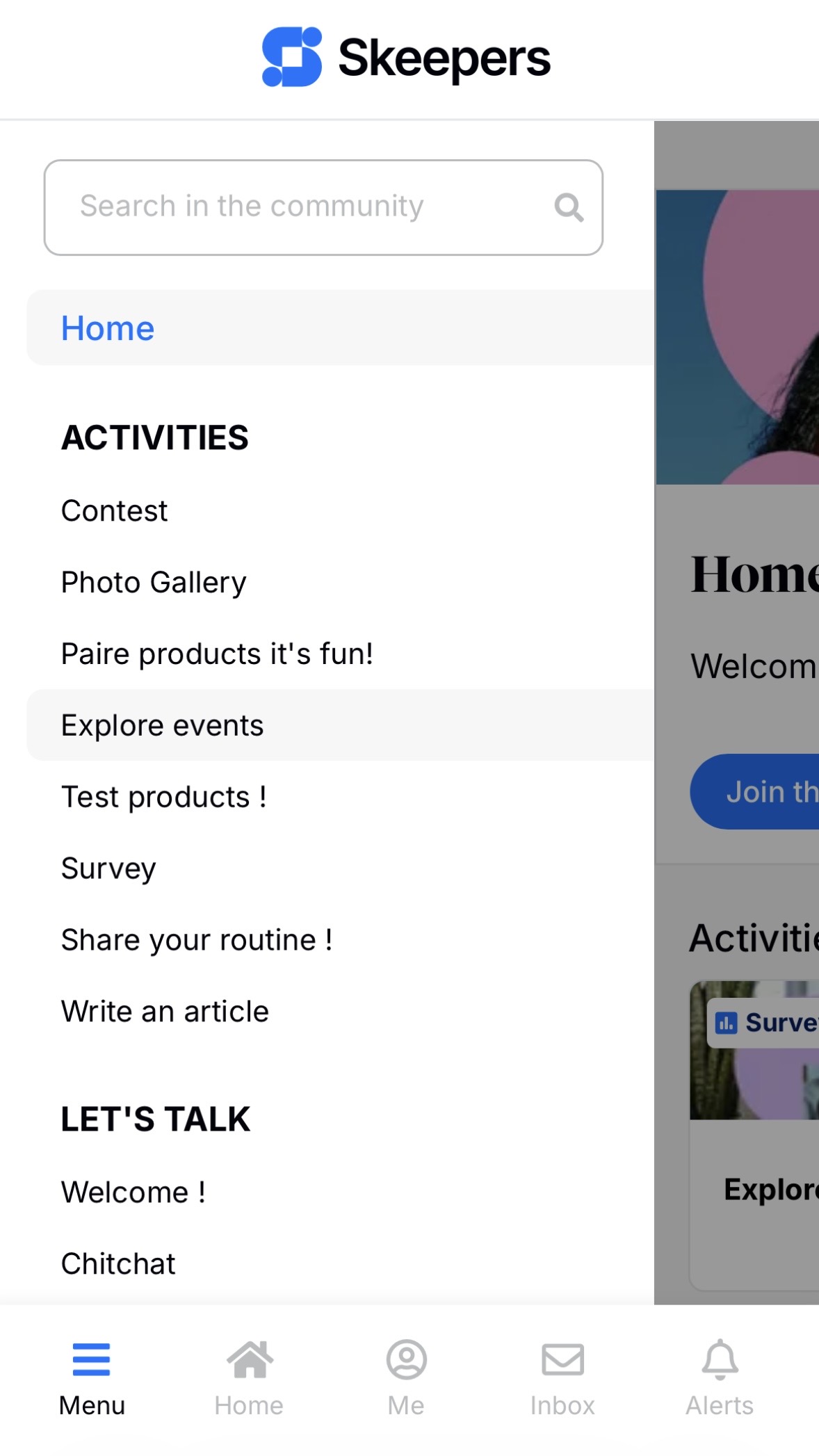This screenshot has width=819, height=1456.
Task: Select Explore events
Action: (x=163, y=725)
